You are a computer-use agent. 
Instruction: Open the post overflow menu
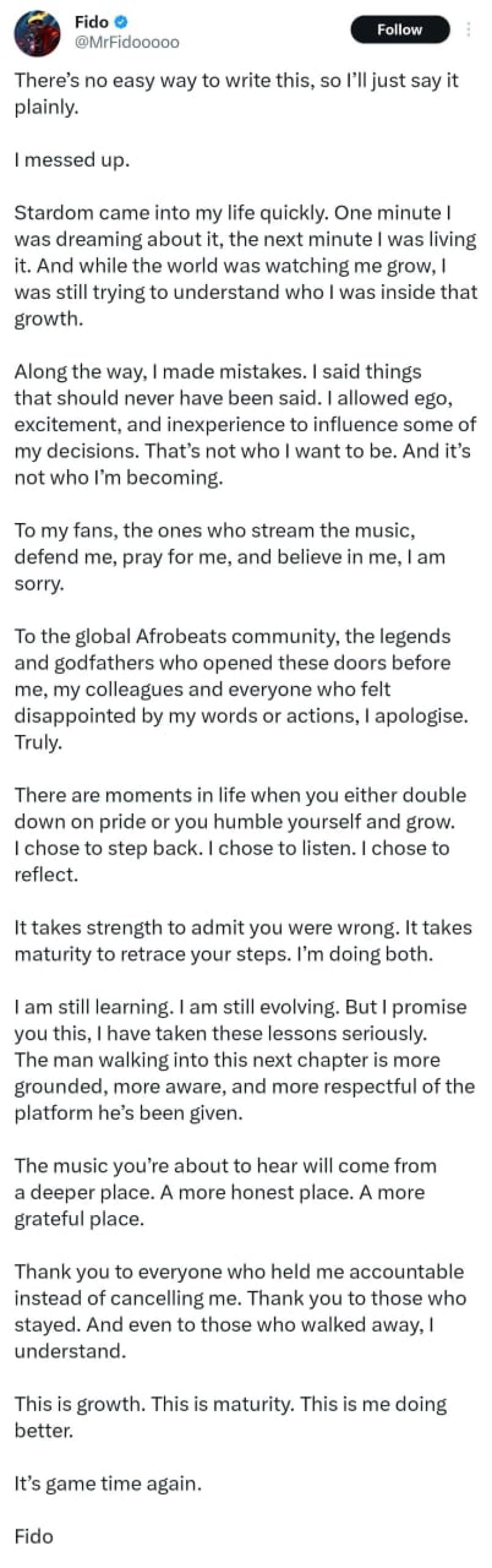click(468, 29)
